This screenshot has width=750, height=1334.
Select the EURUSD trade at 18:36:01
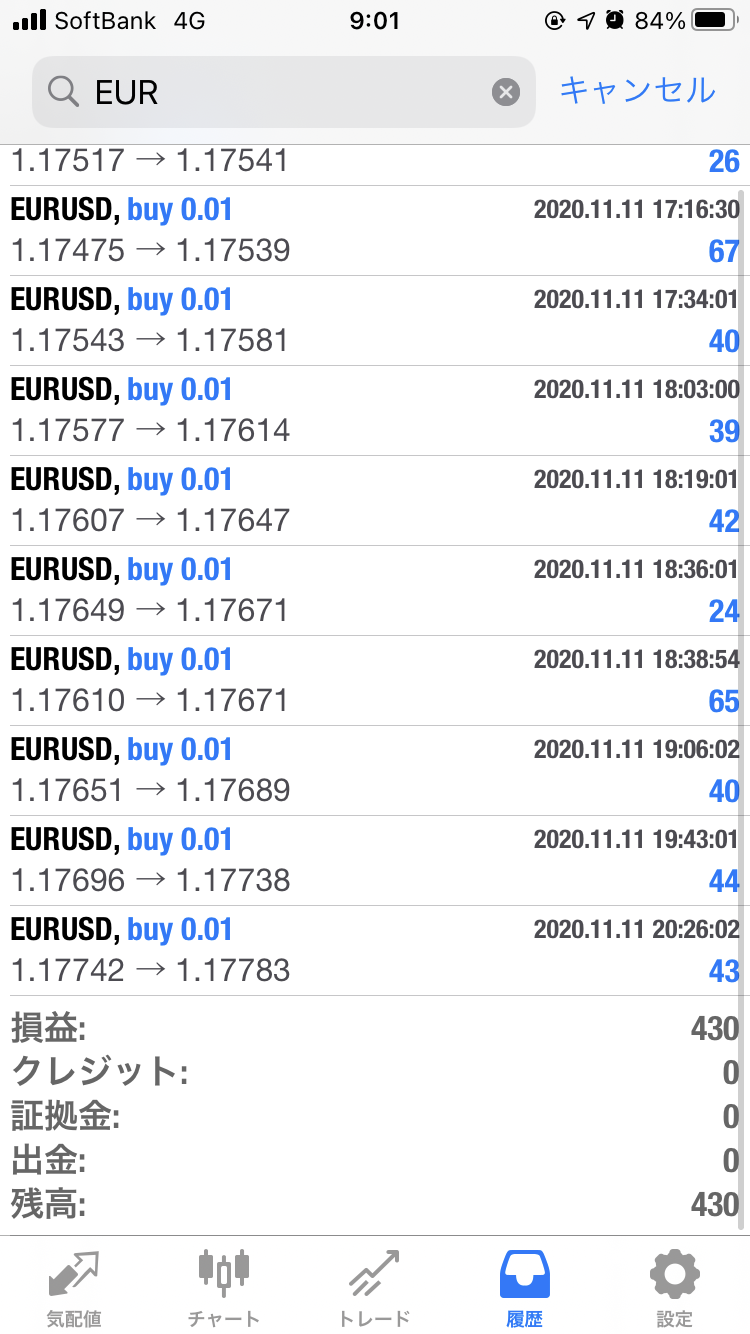coord(374,591)
